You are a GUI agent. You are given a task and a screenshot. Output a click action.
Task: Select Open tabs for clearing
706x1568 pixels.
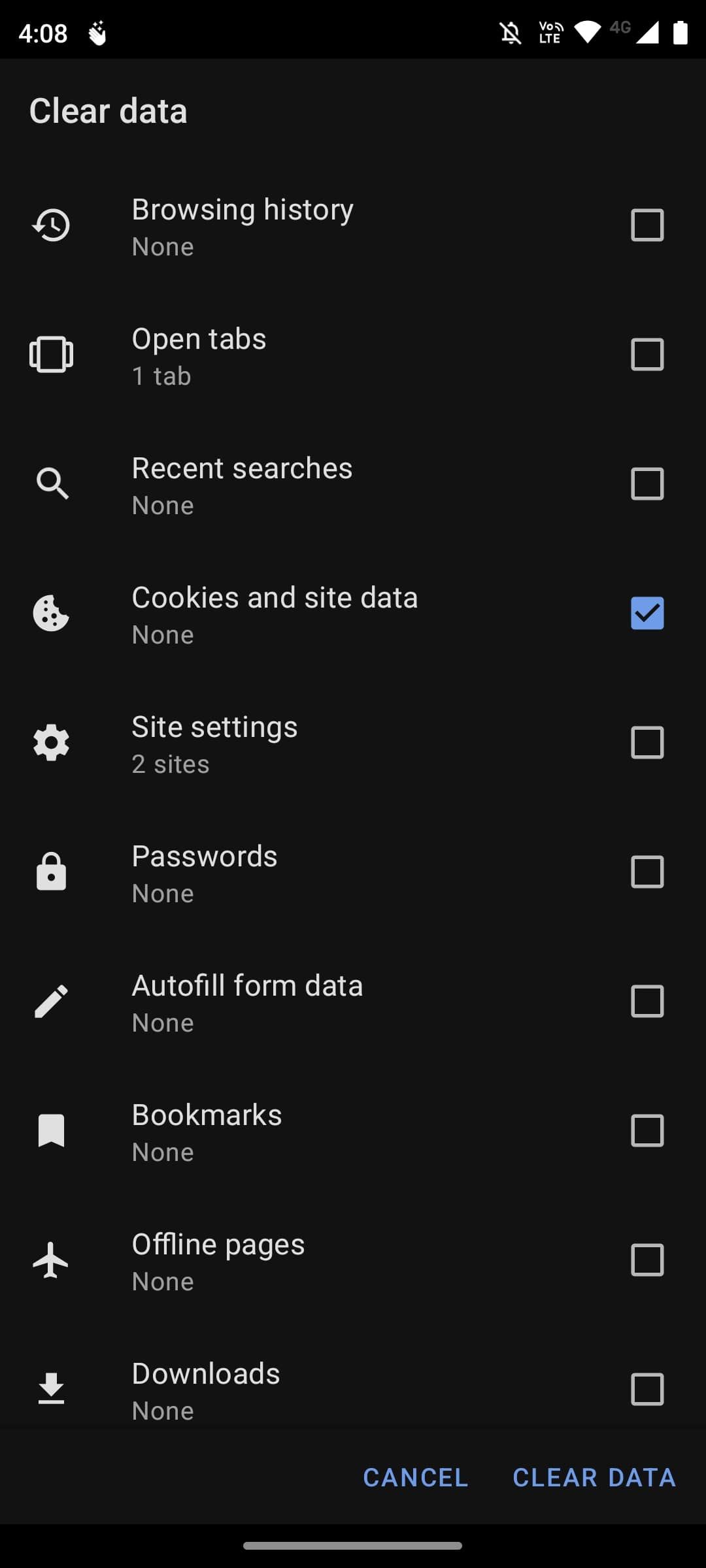(x=647, y=355)
